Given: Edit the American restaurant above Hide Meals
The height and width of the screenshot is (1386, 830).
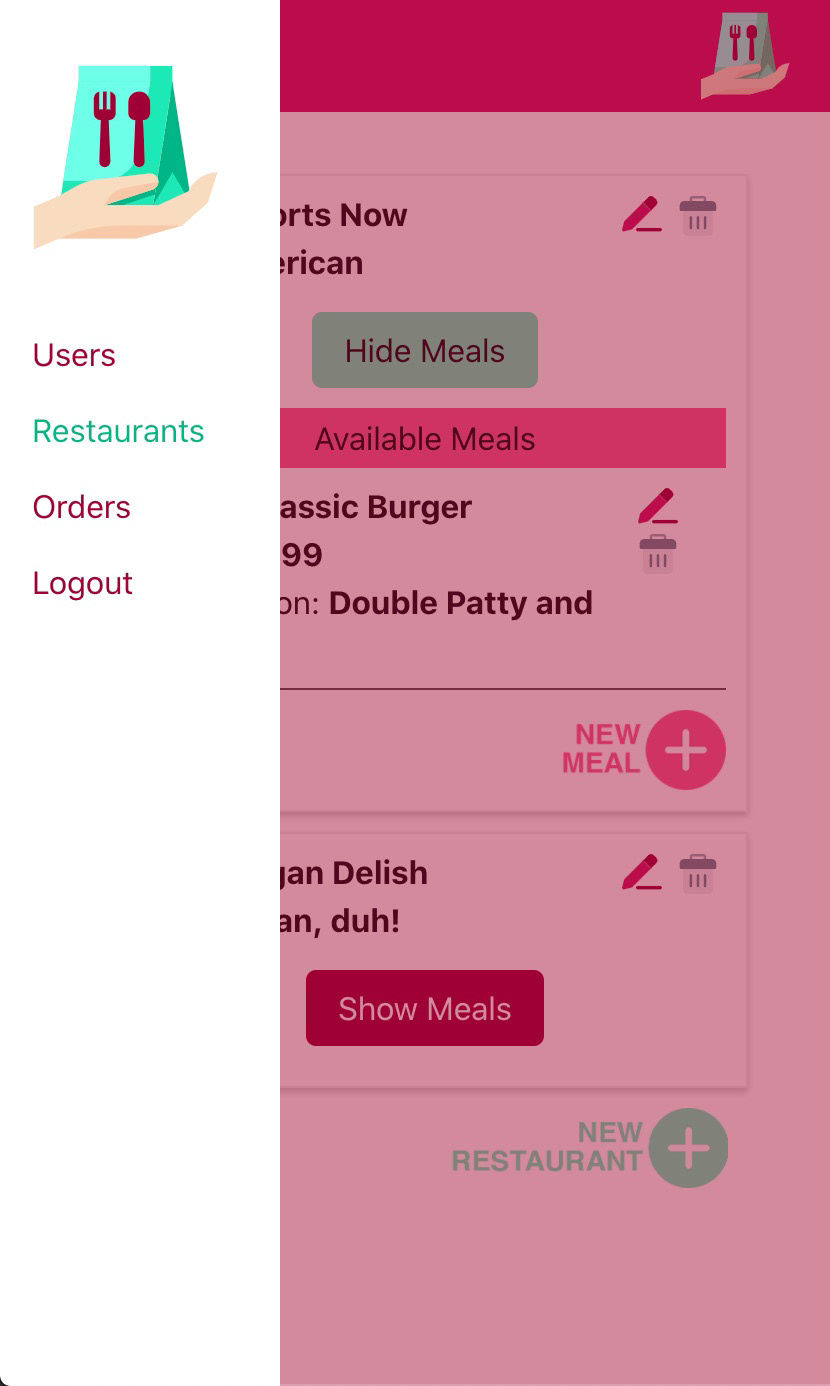Looking at the screenshot, I should (x=641, y=214).
